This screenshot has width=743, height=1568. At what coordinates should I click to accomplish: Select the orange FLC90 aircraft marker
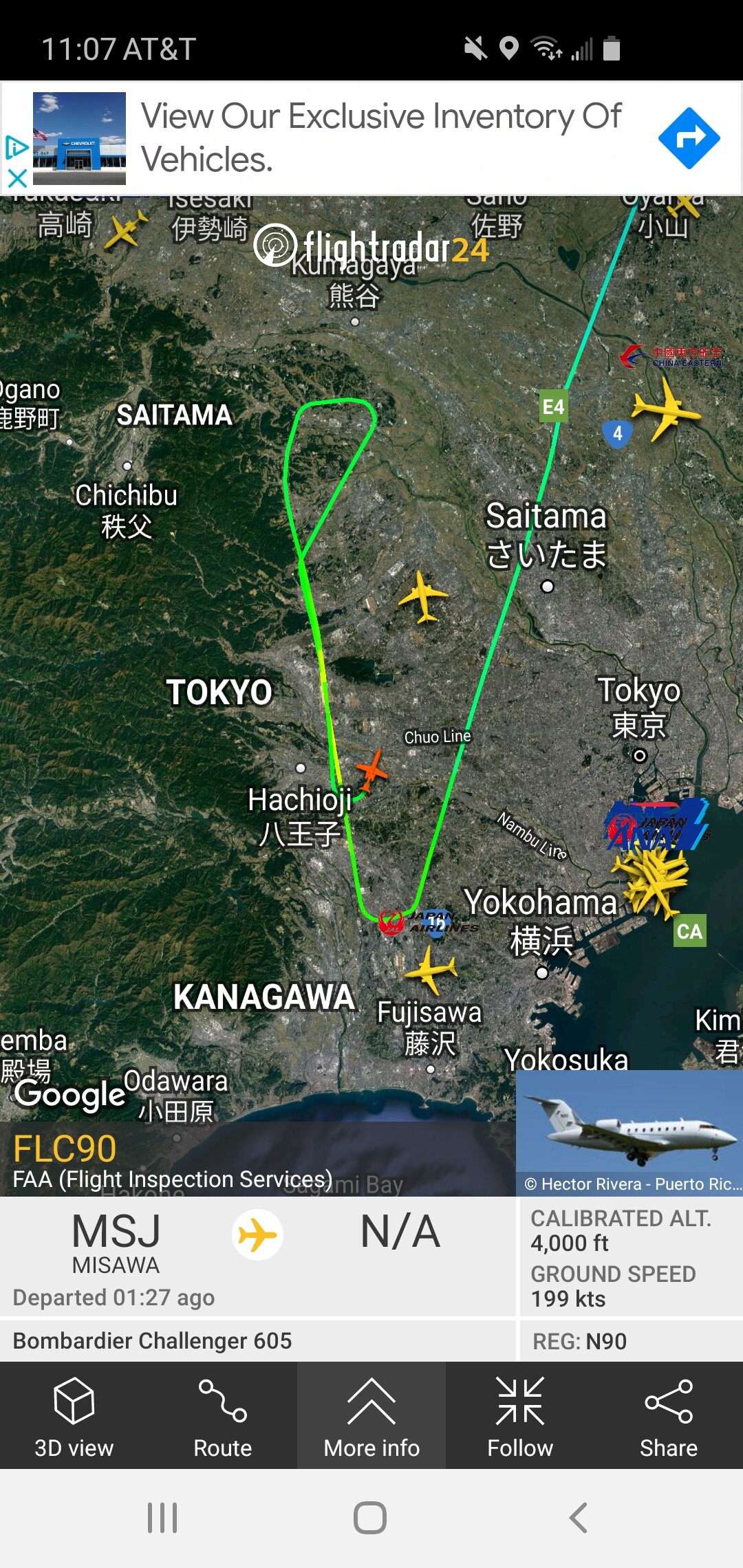pyautogui.click(x=371, y=770)
